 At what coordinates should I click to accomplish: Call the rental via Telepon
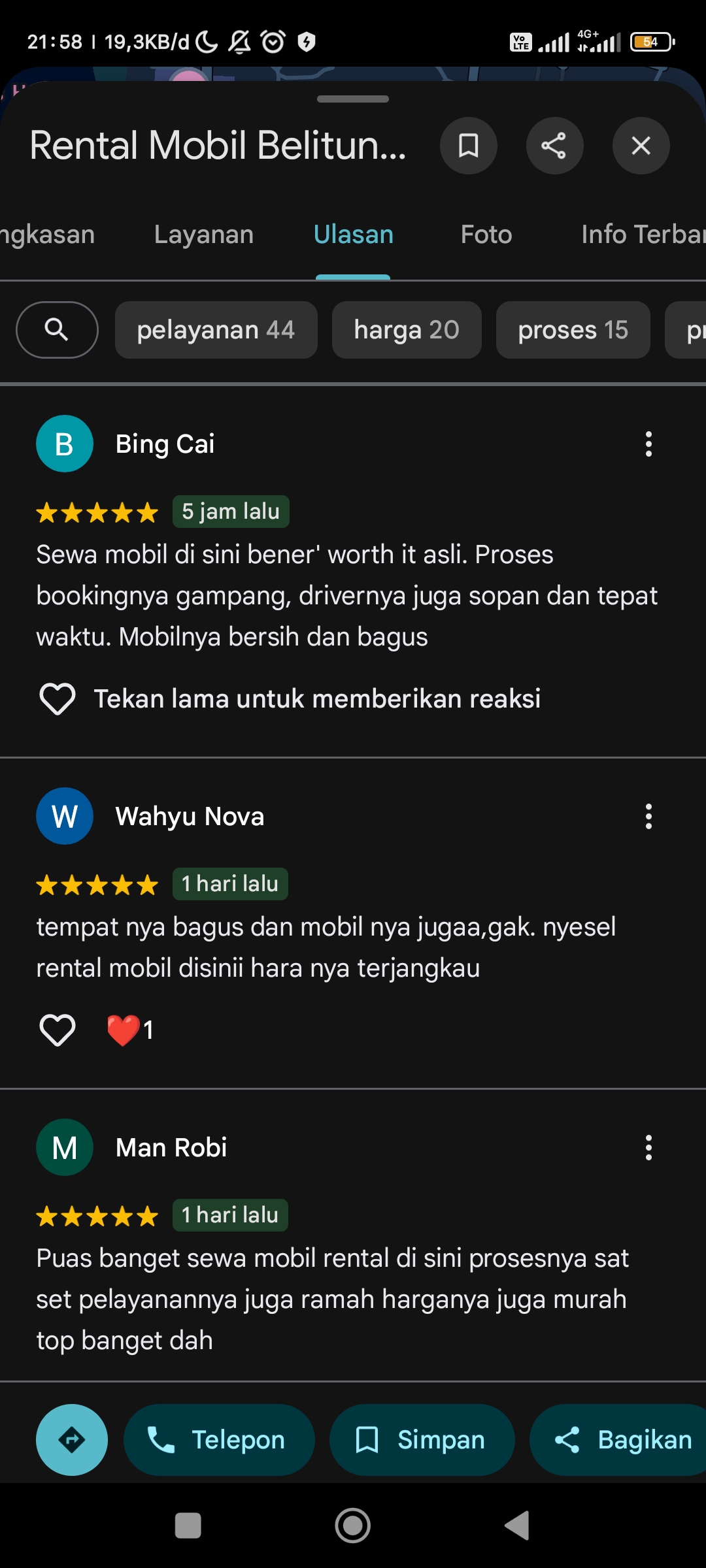tap(219, 1440)
